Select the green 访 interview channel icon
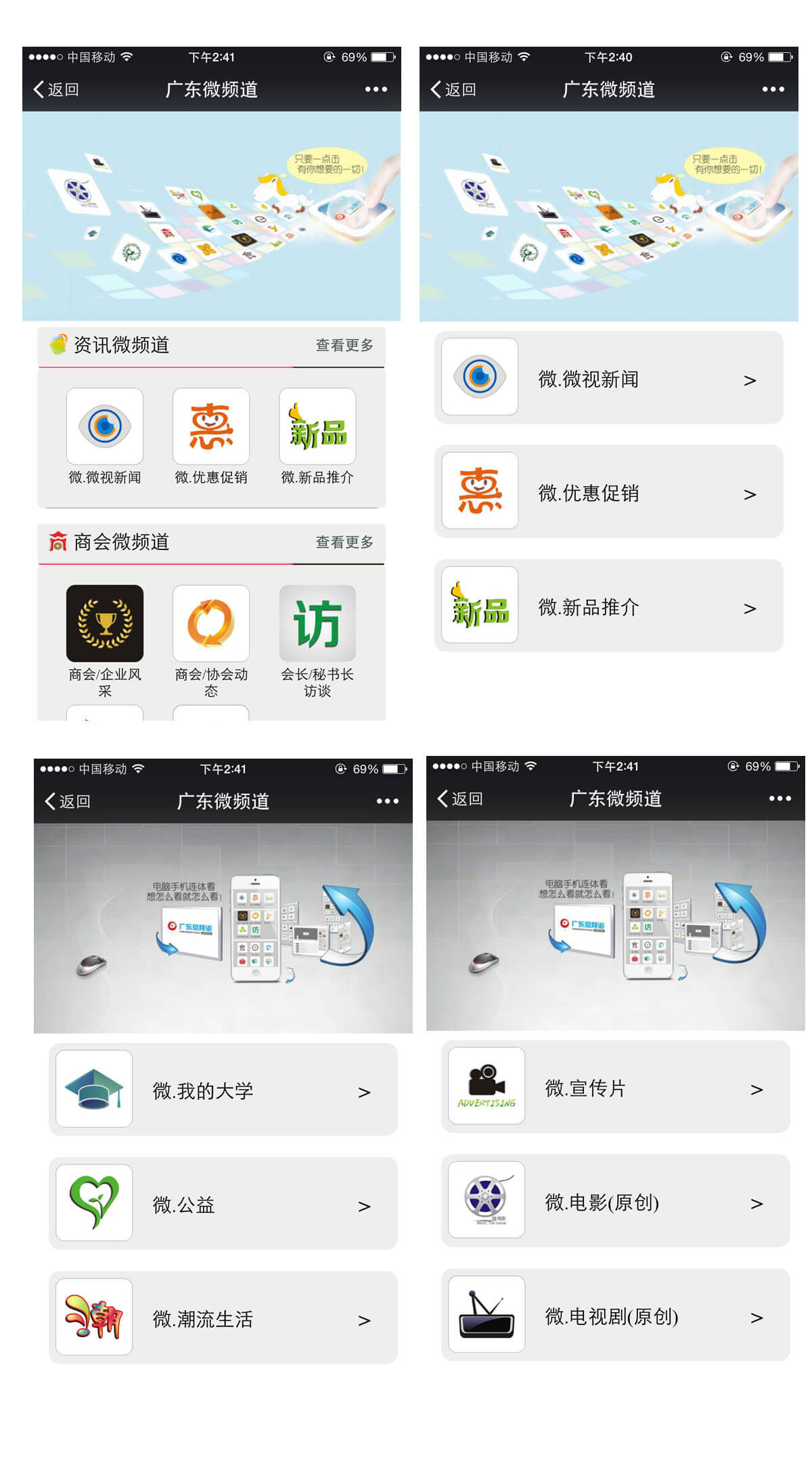This screenshot has width=812, height=1478. [317, 624]
